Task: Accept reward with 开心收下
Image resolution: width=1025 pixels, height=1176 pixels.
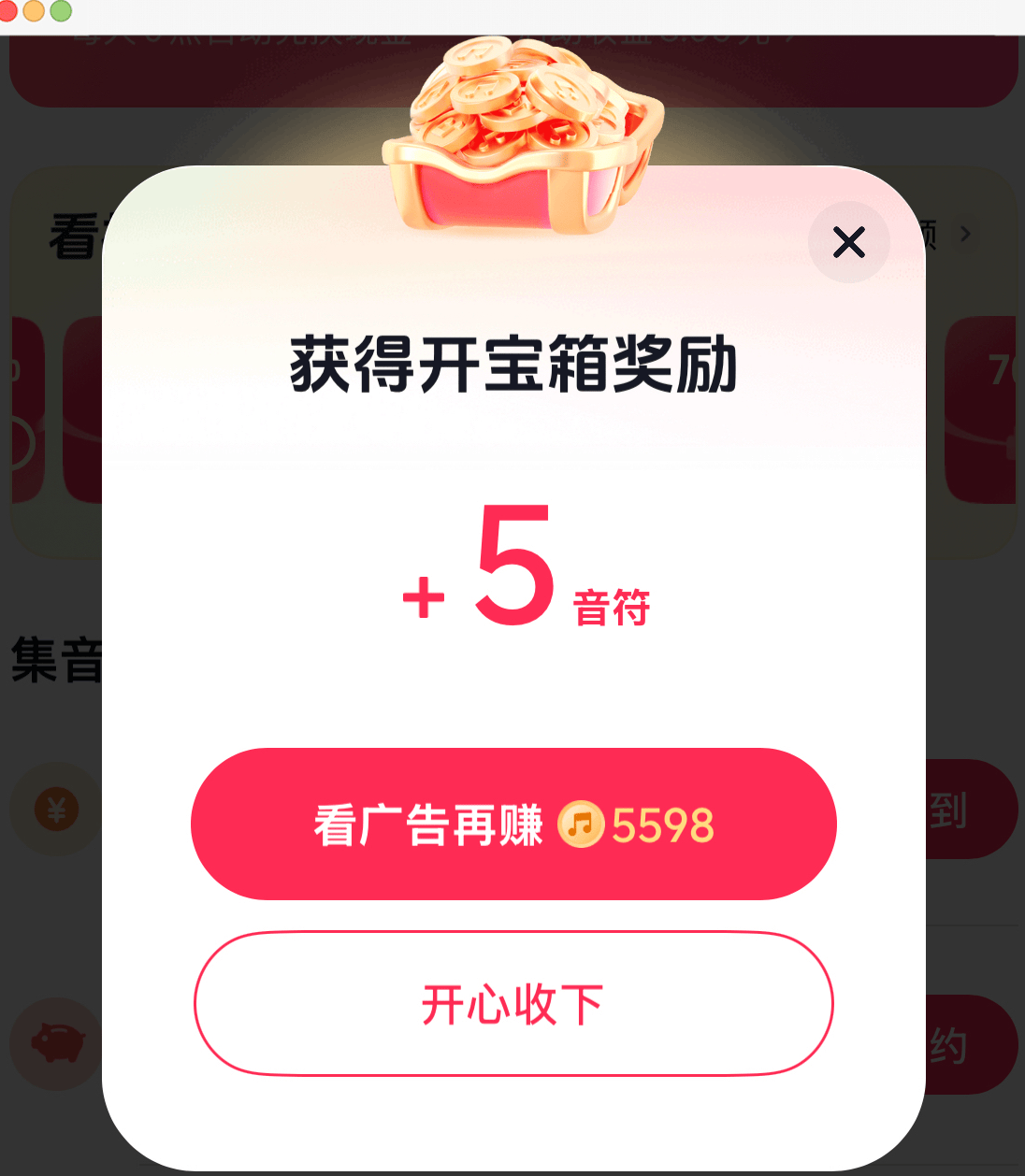Action: [513, 1003]
